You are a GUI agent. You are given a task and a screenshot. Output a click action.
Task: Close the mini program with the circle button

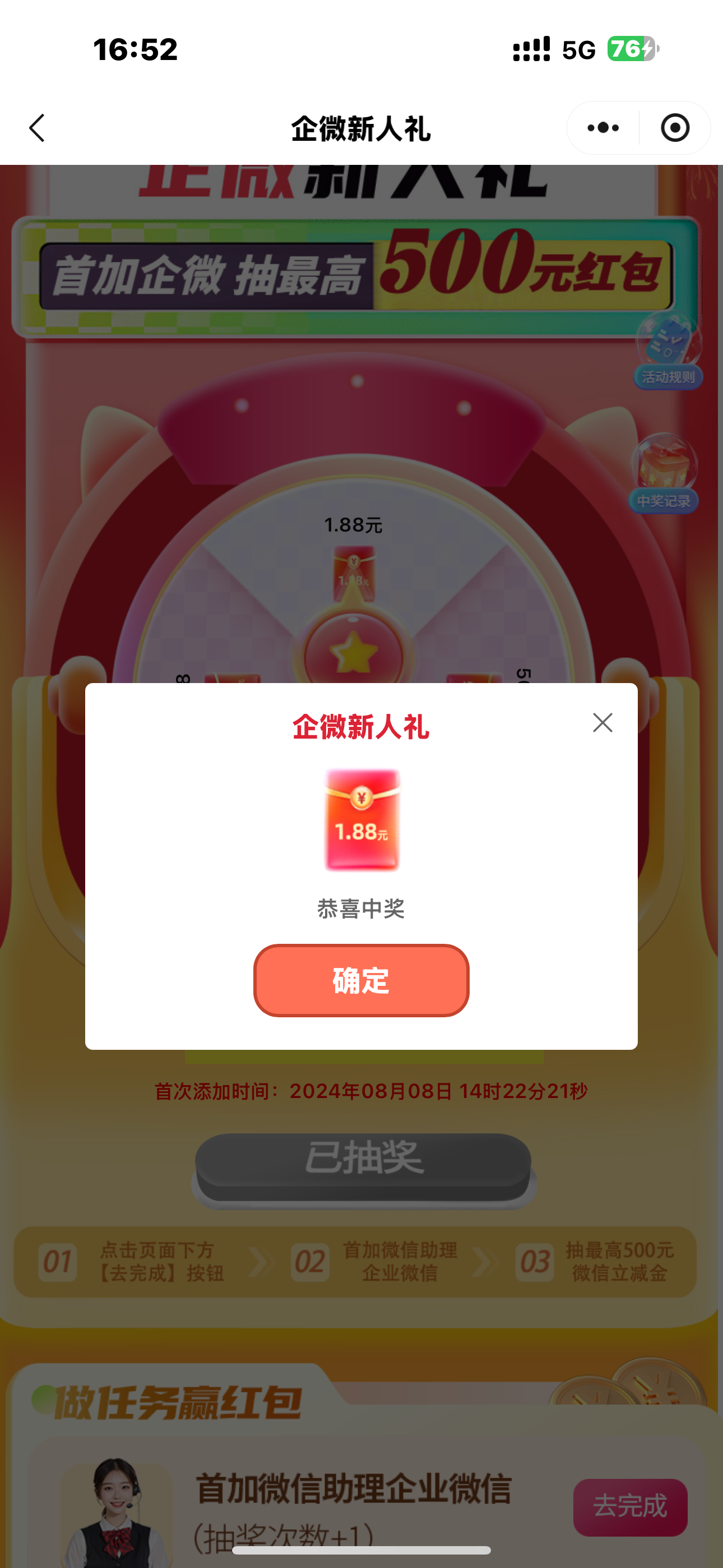pyautogui.click(x=675, y=128)
